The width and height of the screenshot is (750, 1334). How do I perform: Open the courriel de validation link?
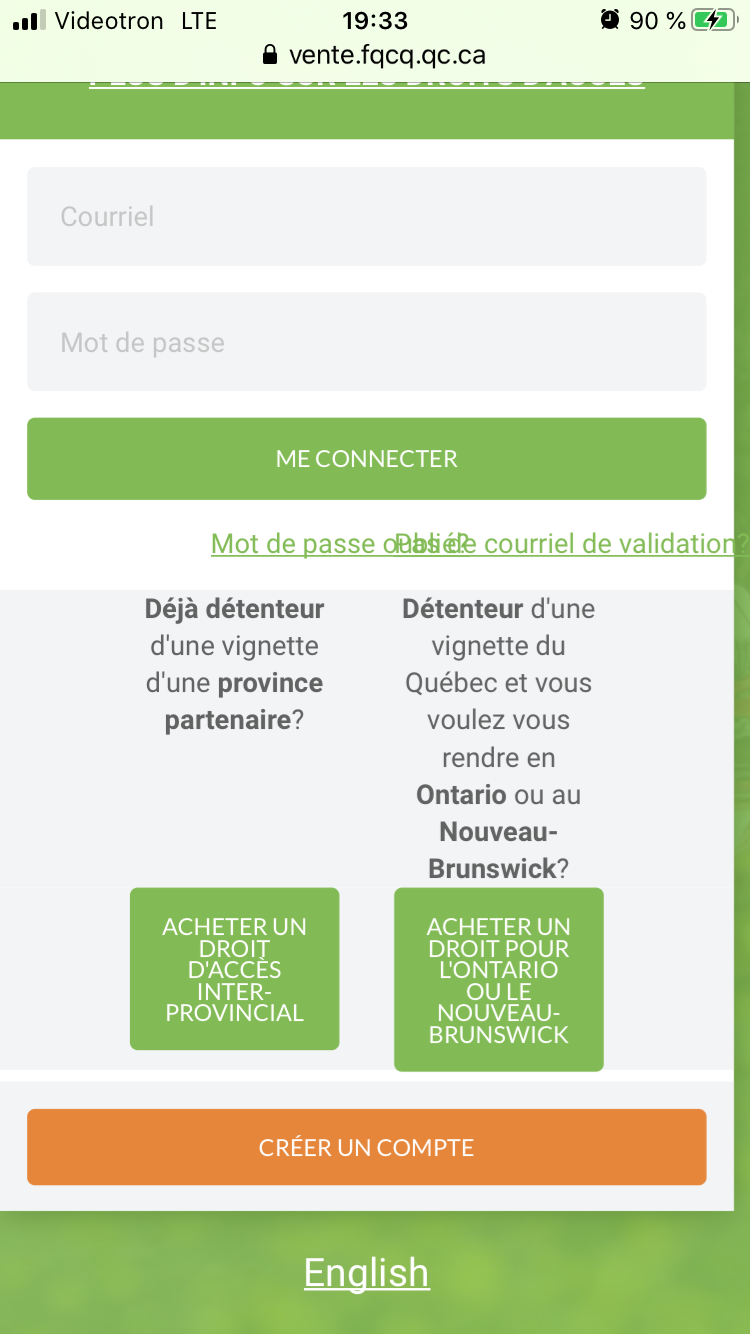[610, 544]
